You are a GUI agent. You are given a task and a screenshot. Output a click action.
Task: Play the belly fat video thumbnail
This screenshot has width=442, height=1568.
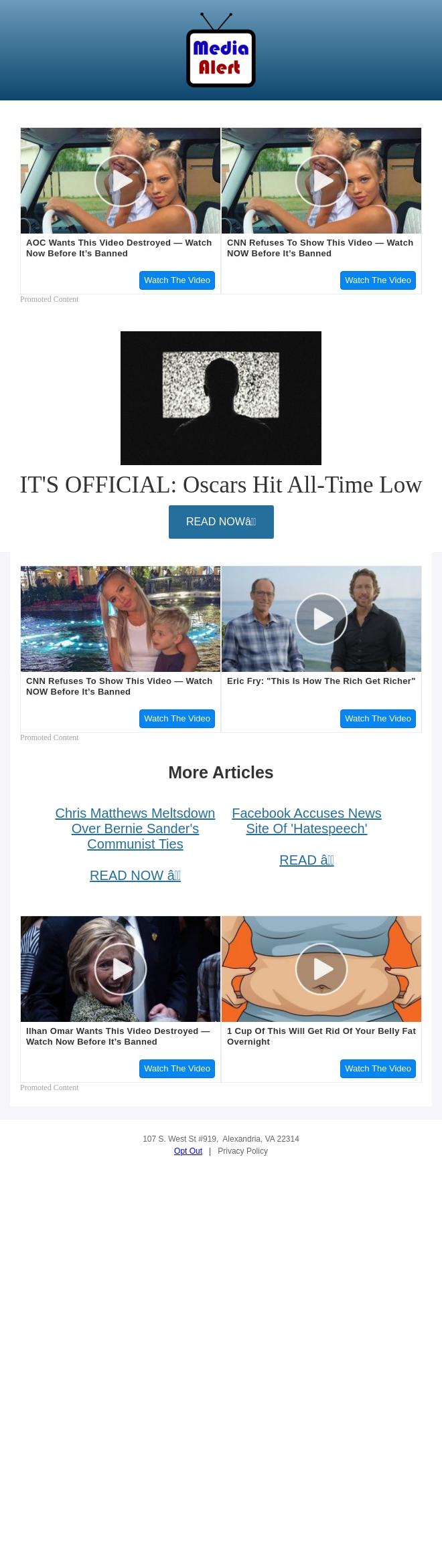(321, 969)
